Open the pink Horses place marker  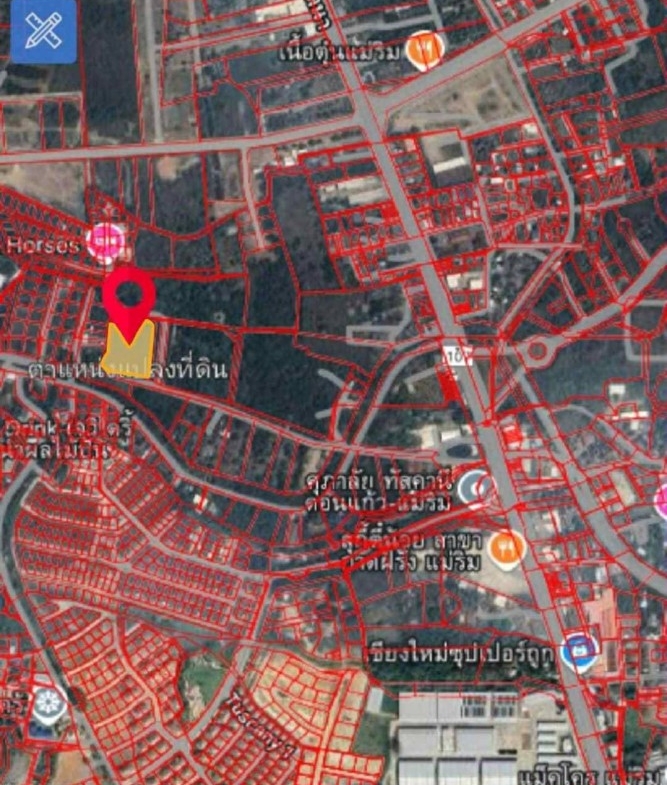(103, 241)
